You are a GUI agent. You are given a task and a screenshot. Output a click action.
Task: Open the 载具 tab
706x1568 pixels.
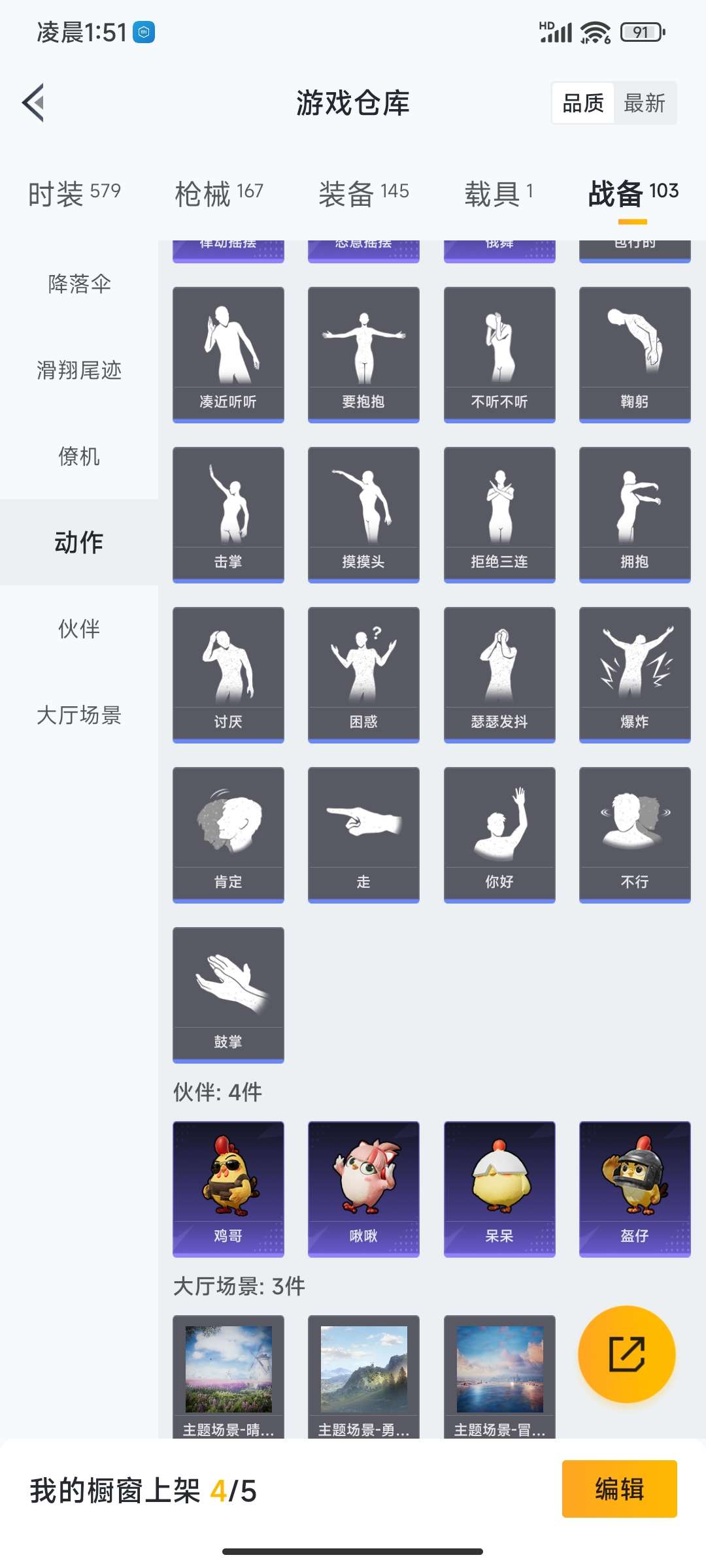click(498, 193)
